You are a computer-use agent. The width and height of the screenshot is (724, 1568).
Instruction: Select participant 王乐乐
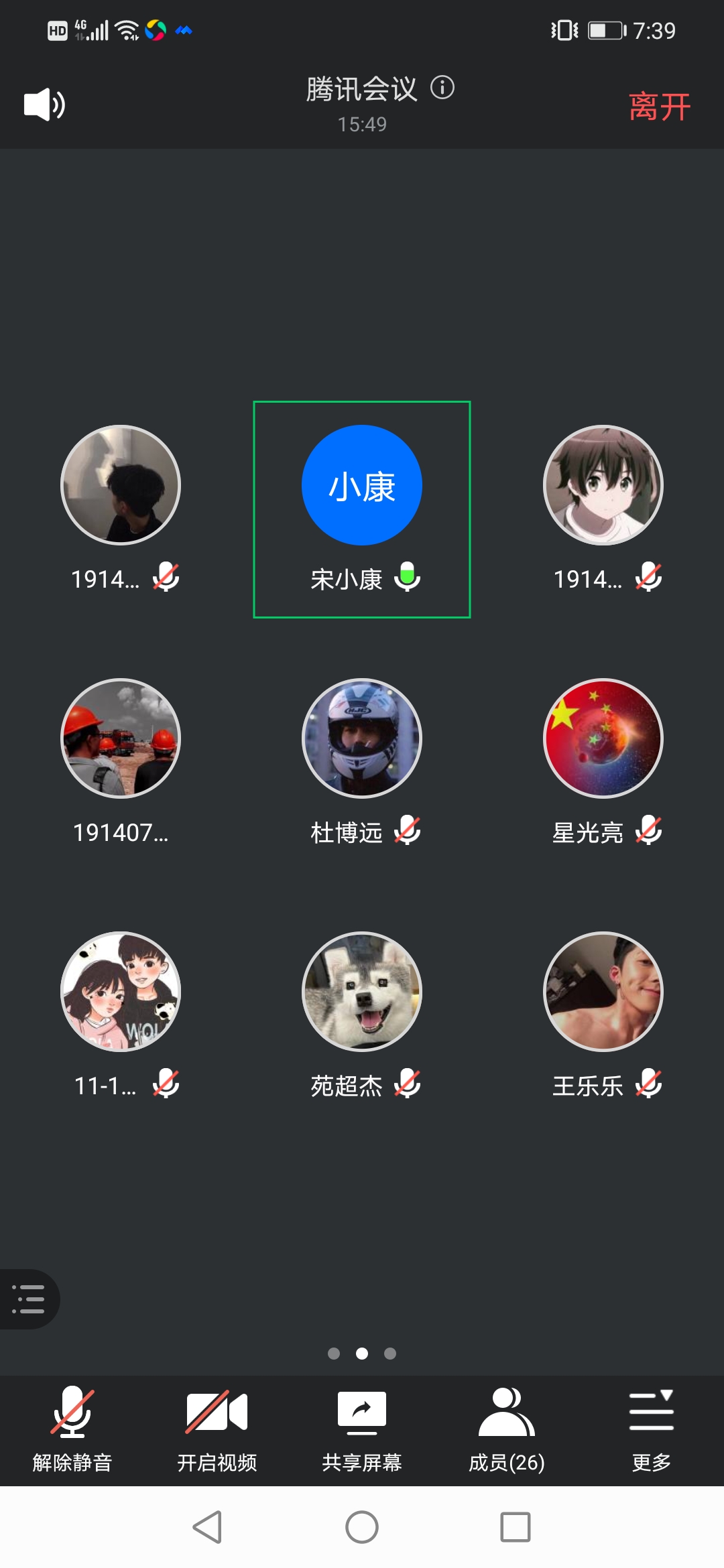pyautogui.click(x=603, y=992)
